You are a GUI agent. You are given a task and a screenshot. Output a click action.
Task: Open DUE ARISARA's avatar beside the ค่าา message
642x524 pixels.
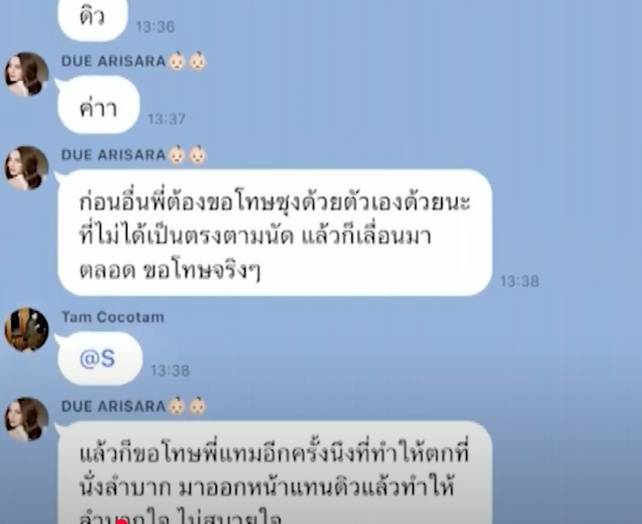(26, 74)
